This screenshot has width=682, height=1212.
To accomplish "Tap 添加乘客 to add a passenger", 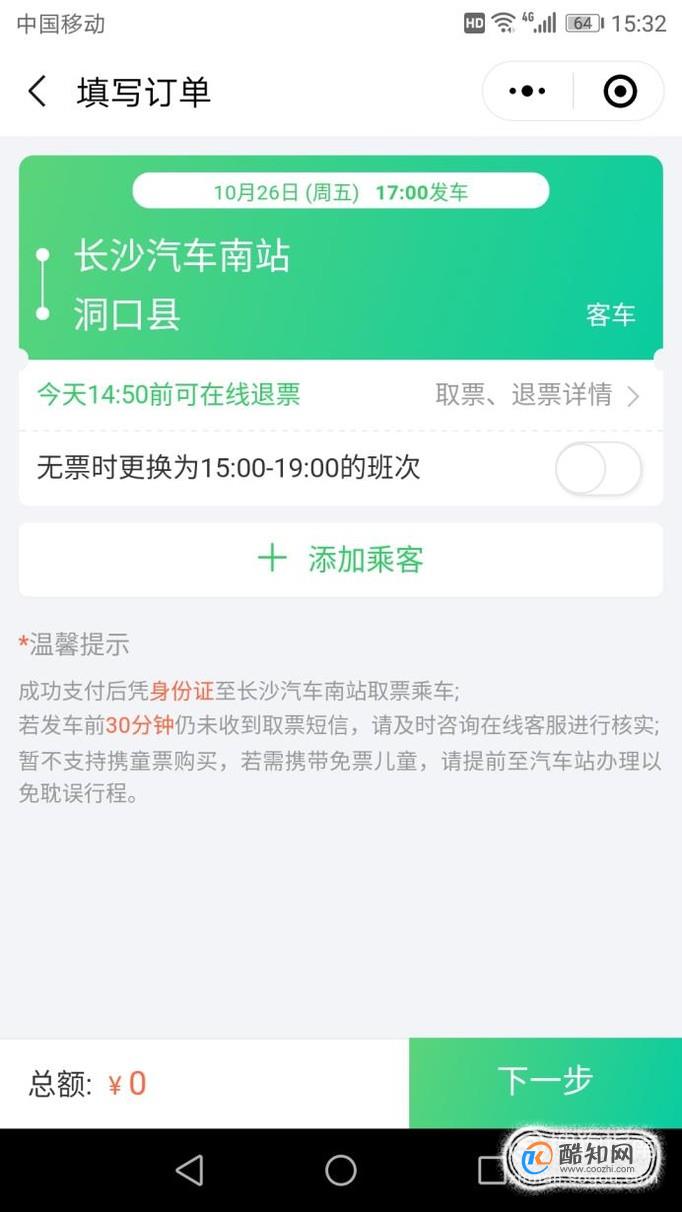I will pos(341,559).
